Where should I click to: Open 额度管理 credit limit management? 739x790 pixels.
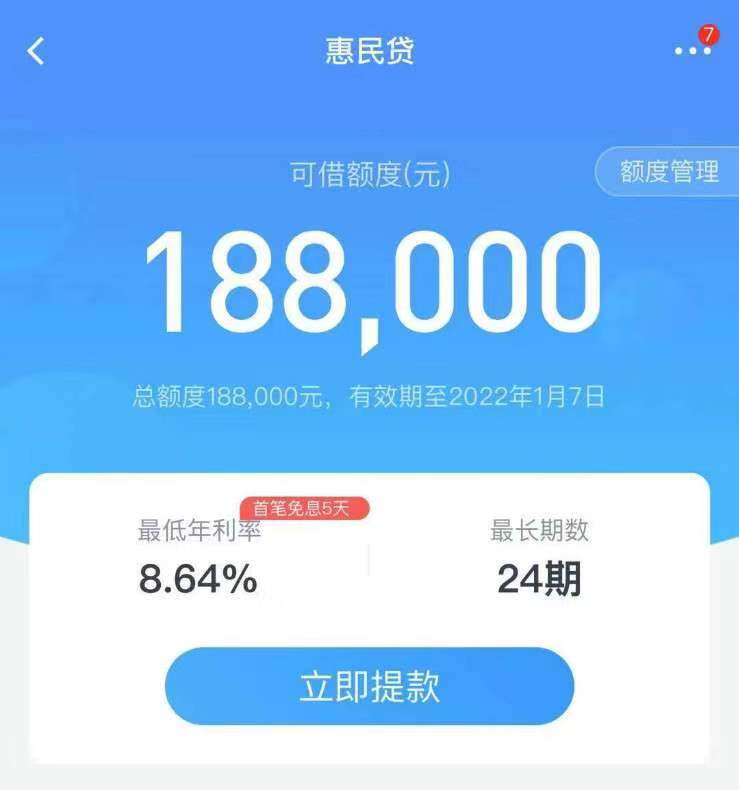(x=668, y=172)
